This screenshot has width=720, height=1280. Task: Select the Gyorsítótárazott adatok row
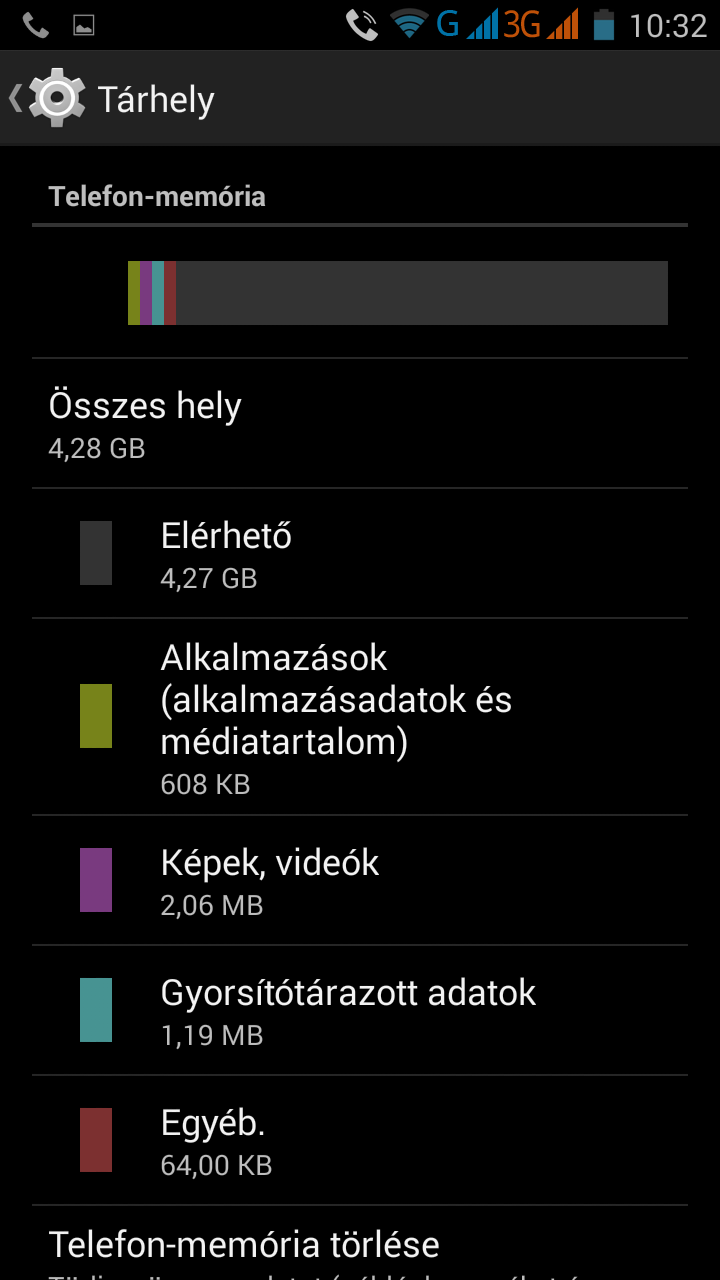click(x=360, y=1010)
